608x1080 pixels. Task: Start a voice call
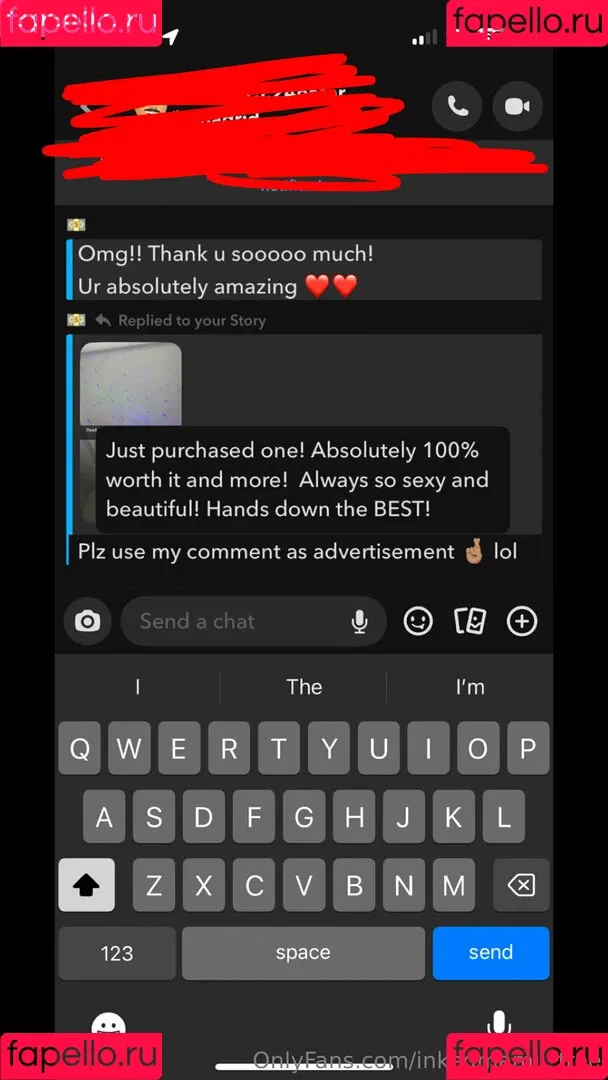[457, 107]
